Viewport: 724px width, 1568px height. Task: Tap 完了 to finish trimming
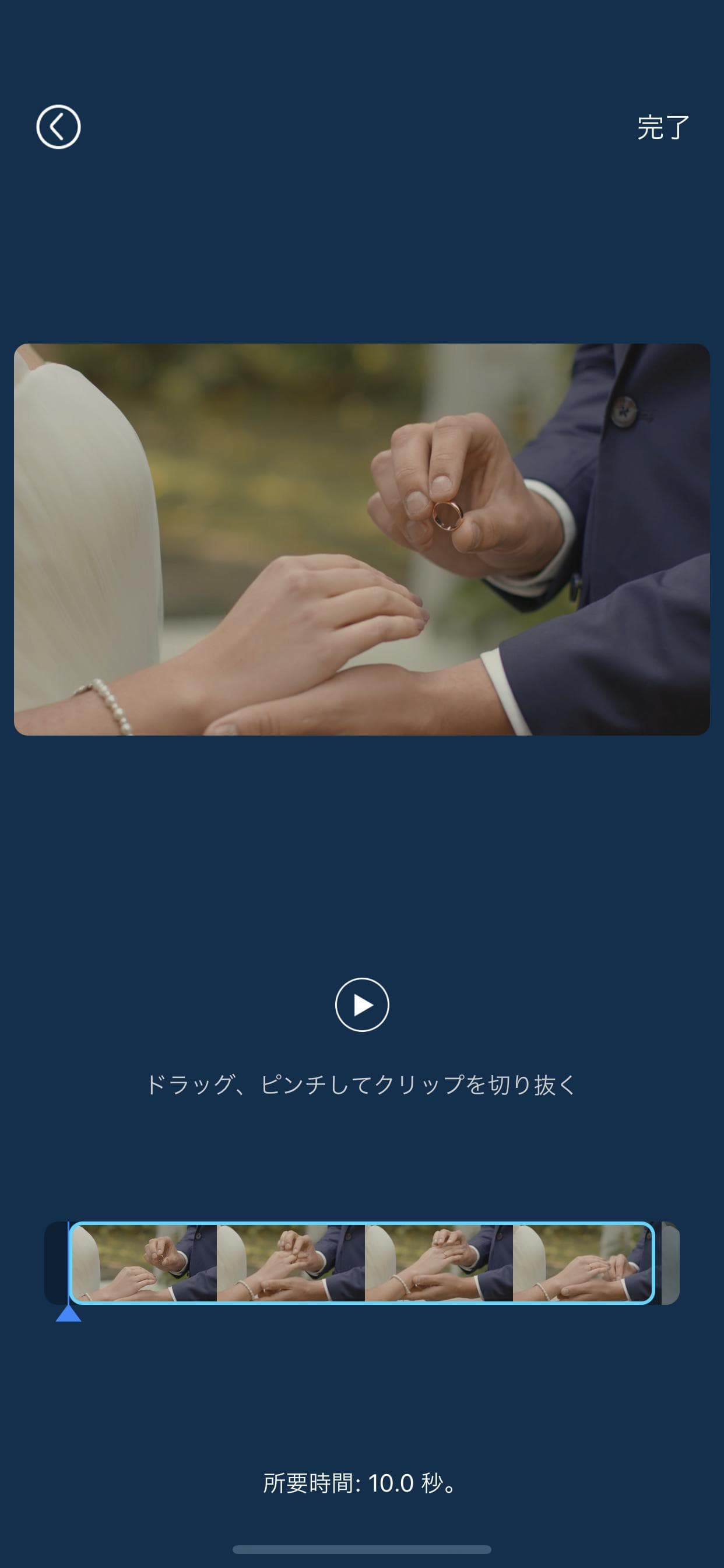click(x=663, y=128)
